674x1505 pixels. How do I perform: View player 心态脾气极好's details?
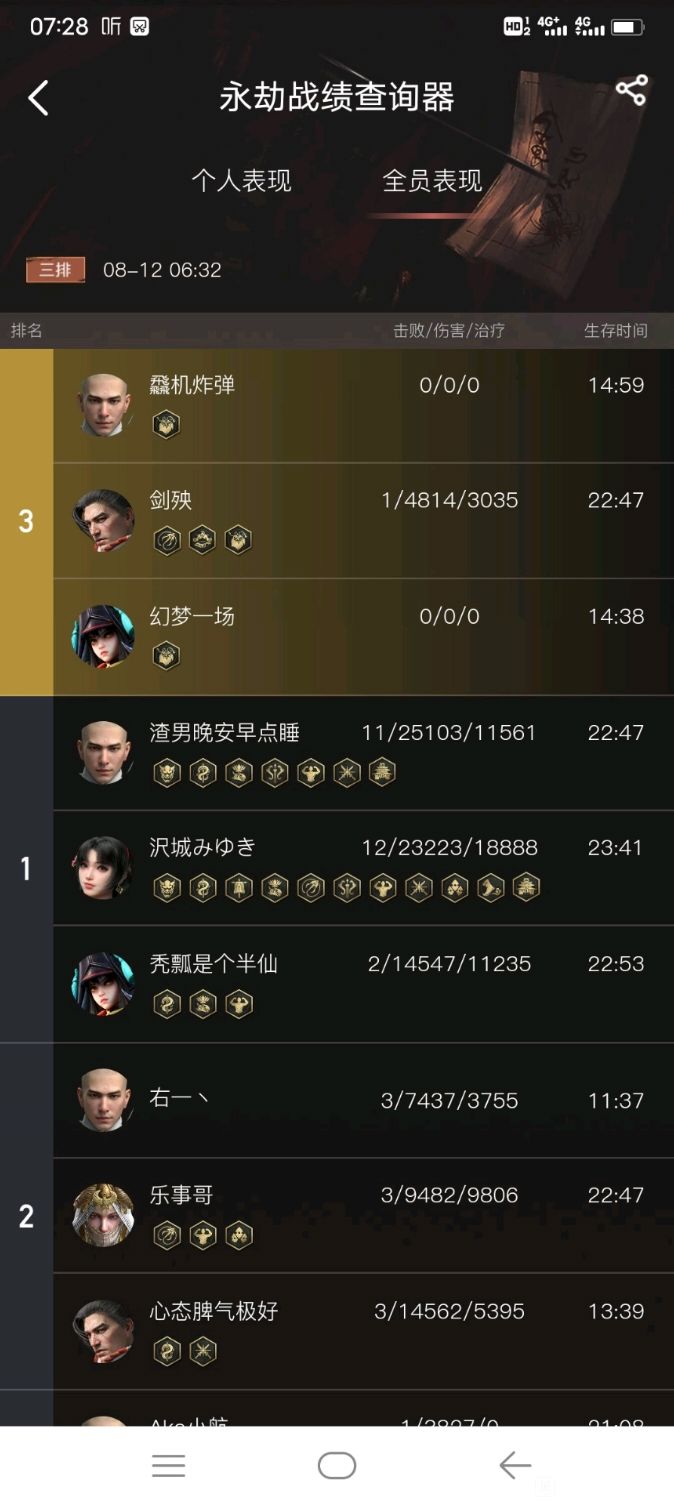pyautogui.click(x=362, y=1331)
